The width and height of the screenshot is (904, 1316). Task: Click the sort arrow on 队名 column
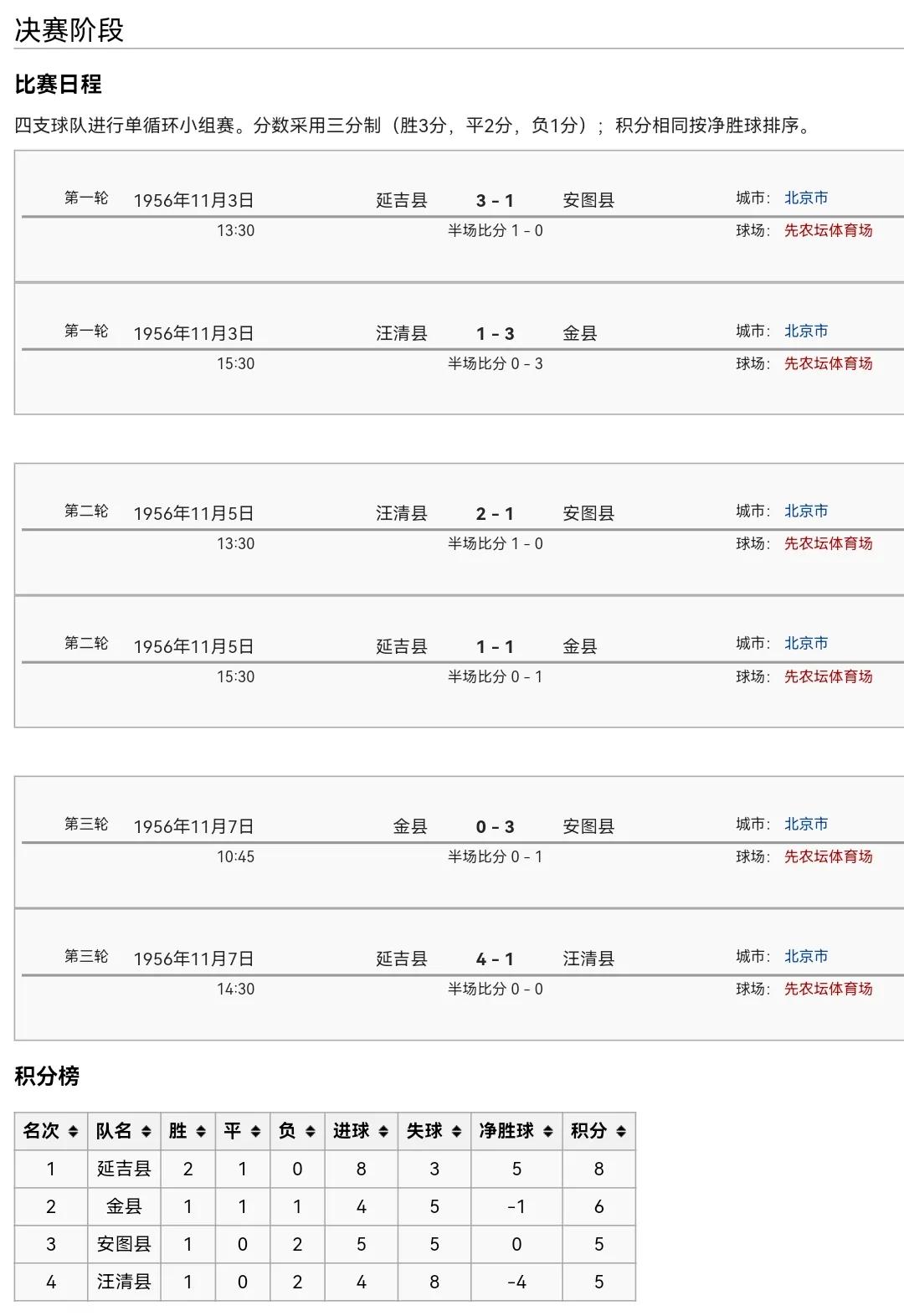(147, 1129)
